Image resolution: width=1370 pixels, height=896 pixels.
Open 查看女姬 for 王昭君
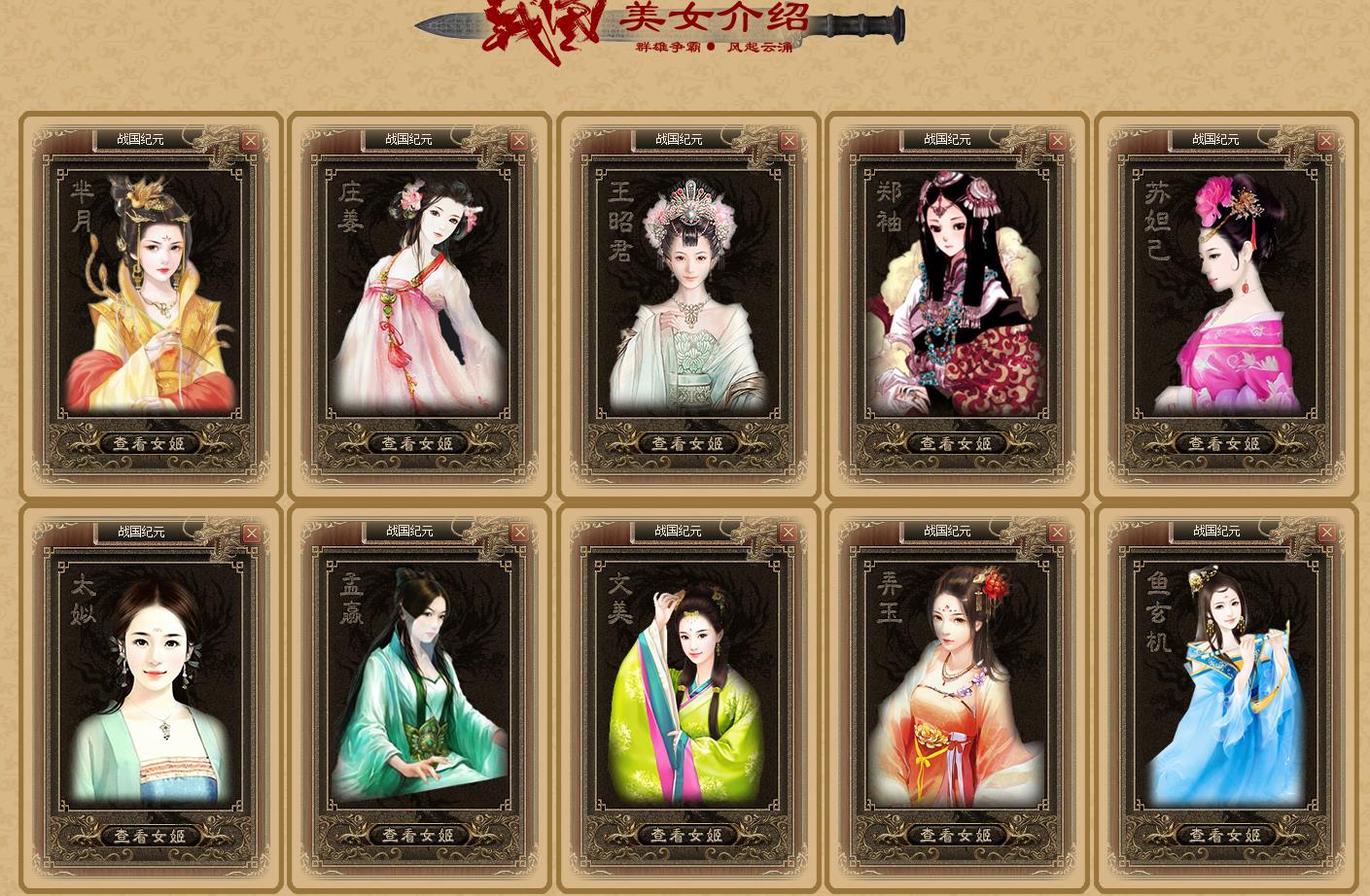coord(687,443)
